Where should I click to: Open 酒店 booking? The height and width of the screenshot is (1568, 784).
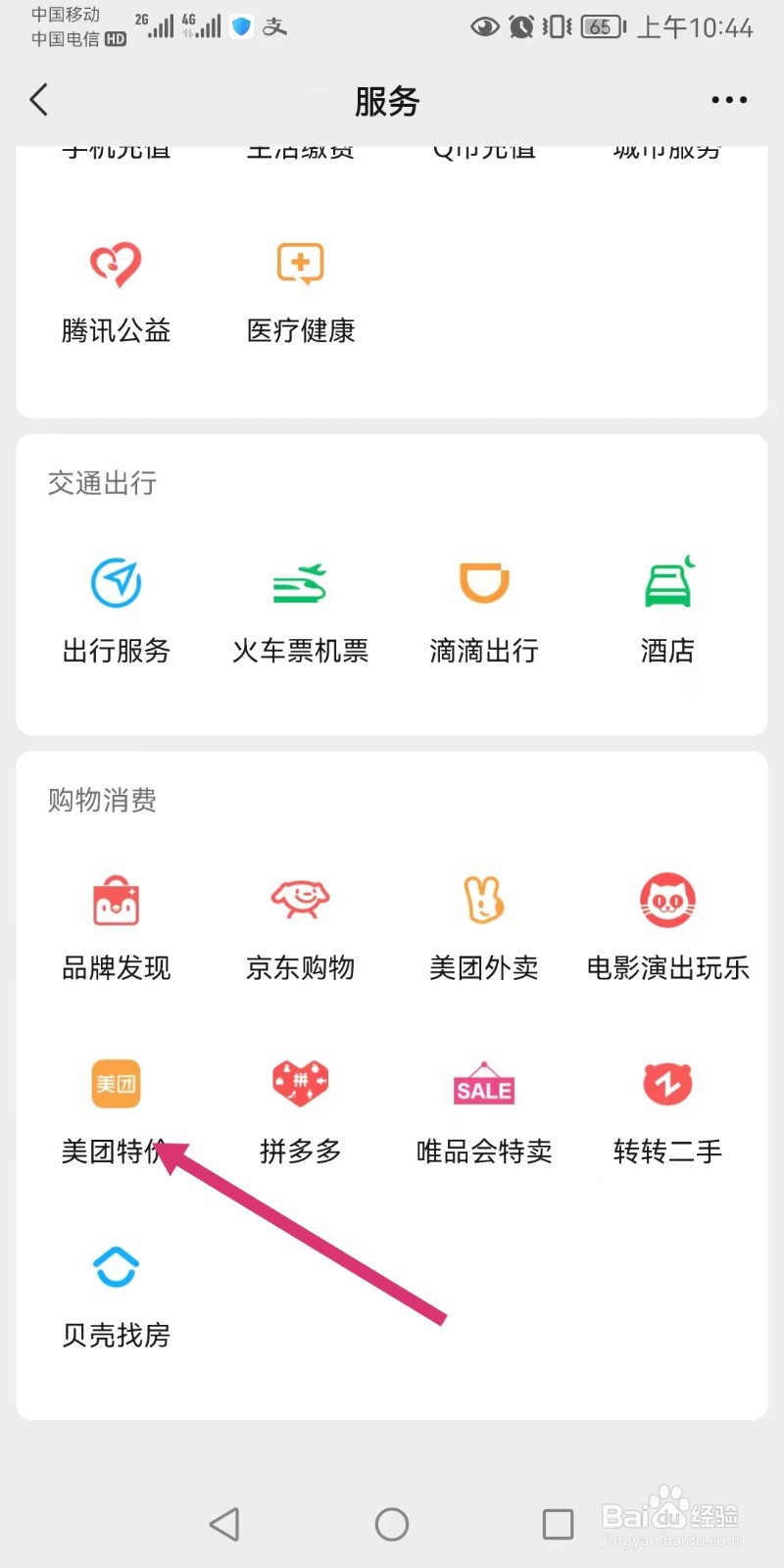pos(667,610)
